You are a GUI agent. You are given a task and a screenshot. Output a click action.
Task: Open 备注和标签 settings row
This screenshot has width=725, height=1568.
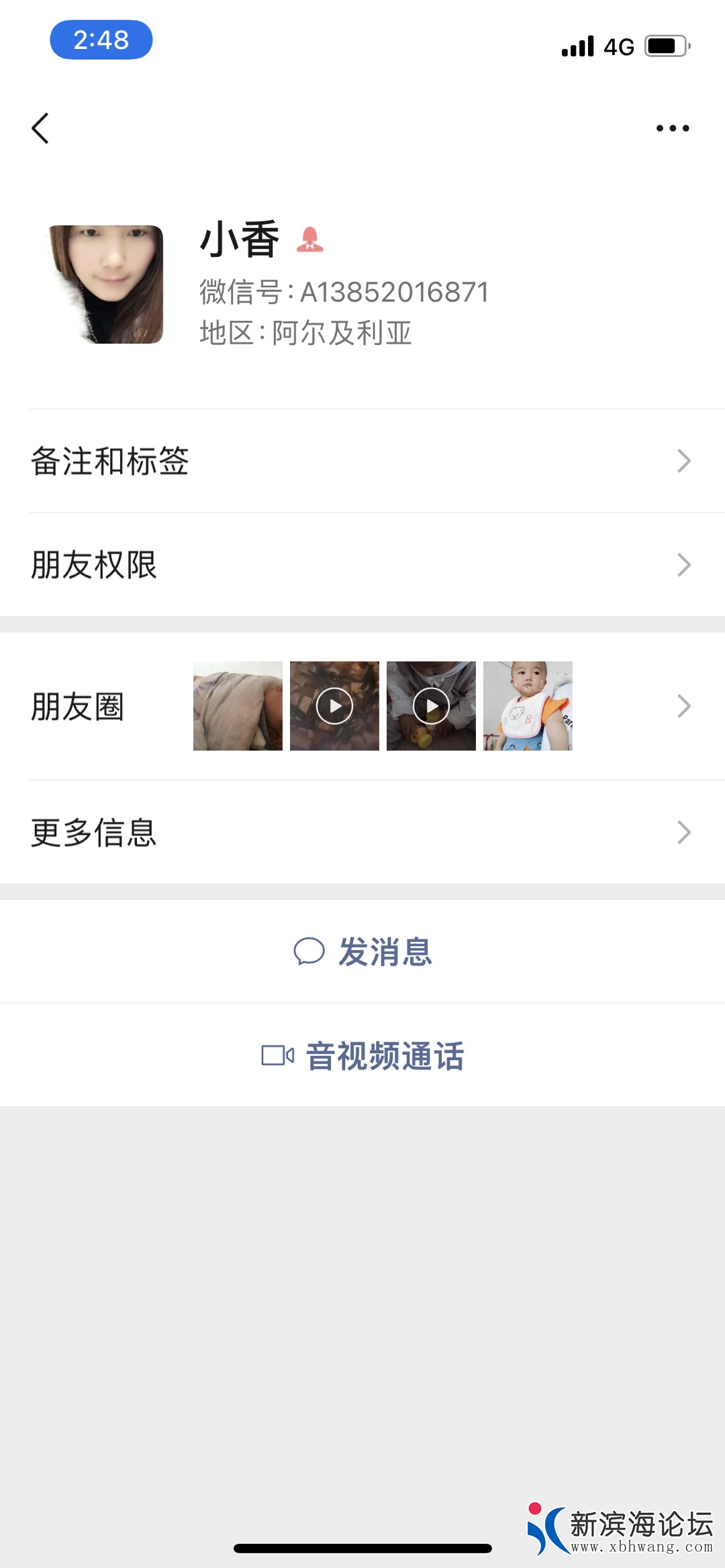click(362, 461)
